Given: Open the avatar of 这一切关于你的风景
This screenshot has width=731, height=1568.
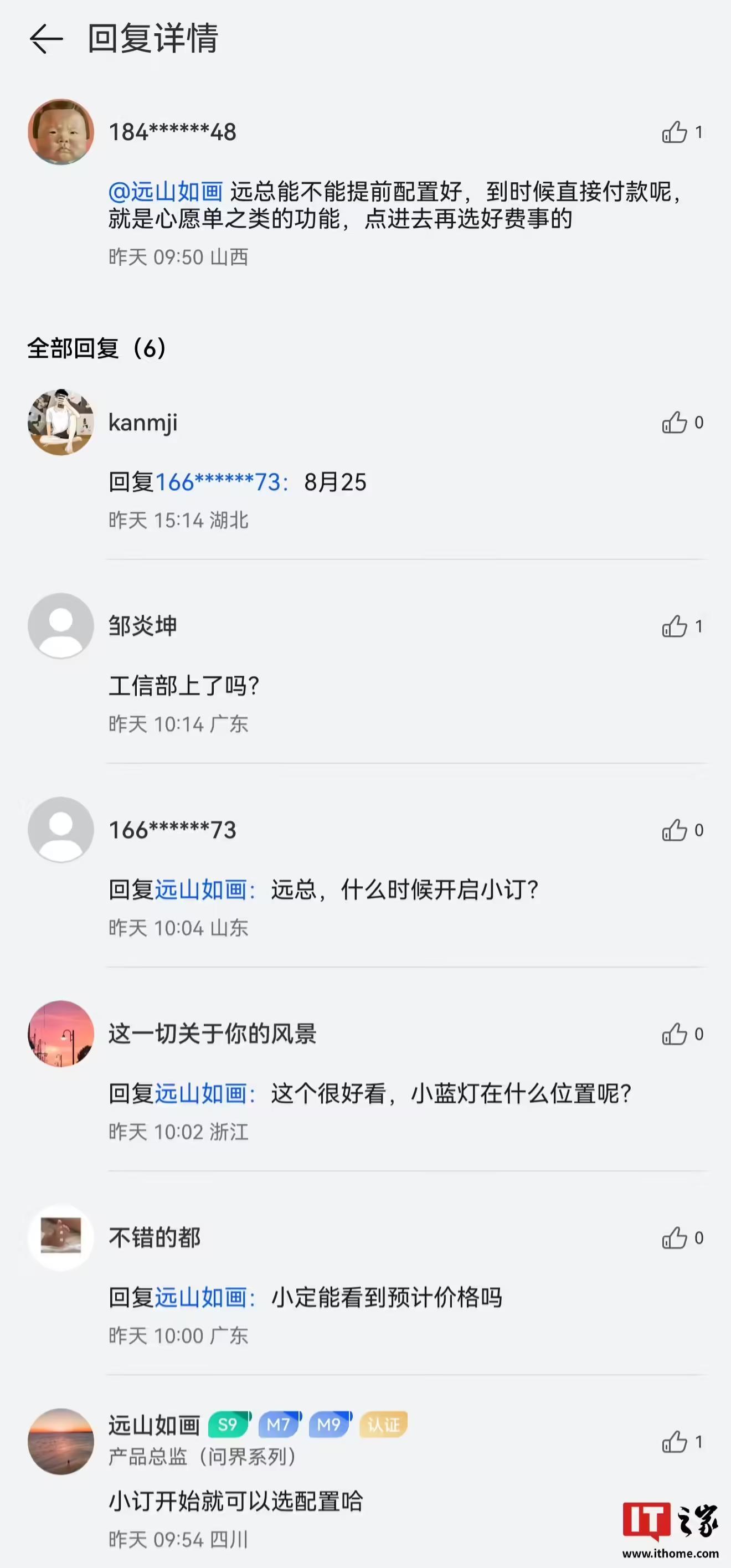Looking at the screenshot, I should click(x=61, y=1034).
